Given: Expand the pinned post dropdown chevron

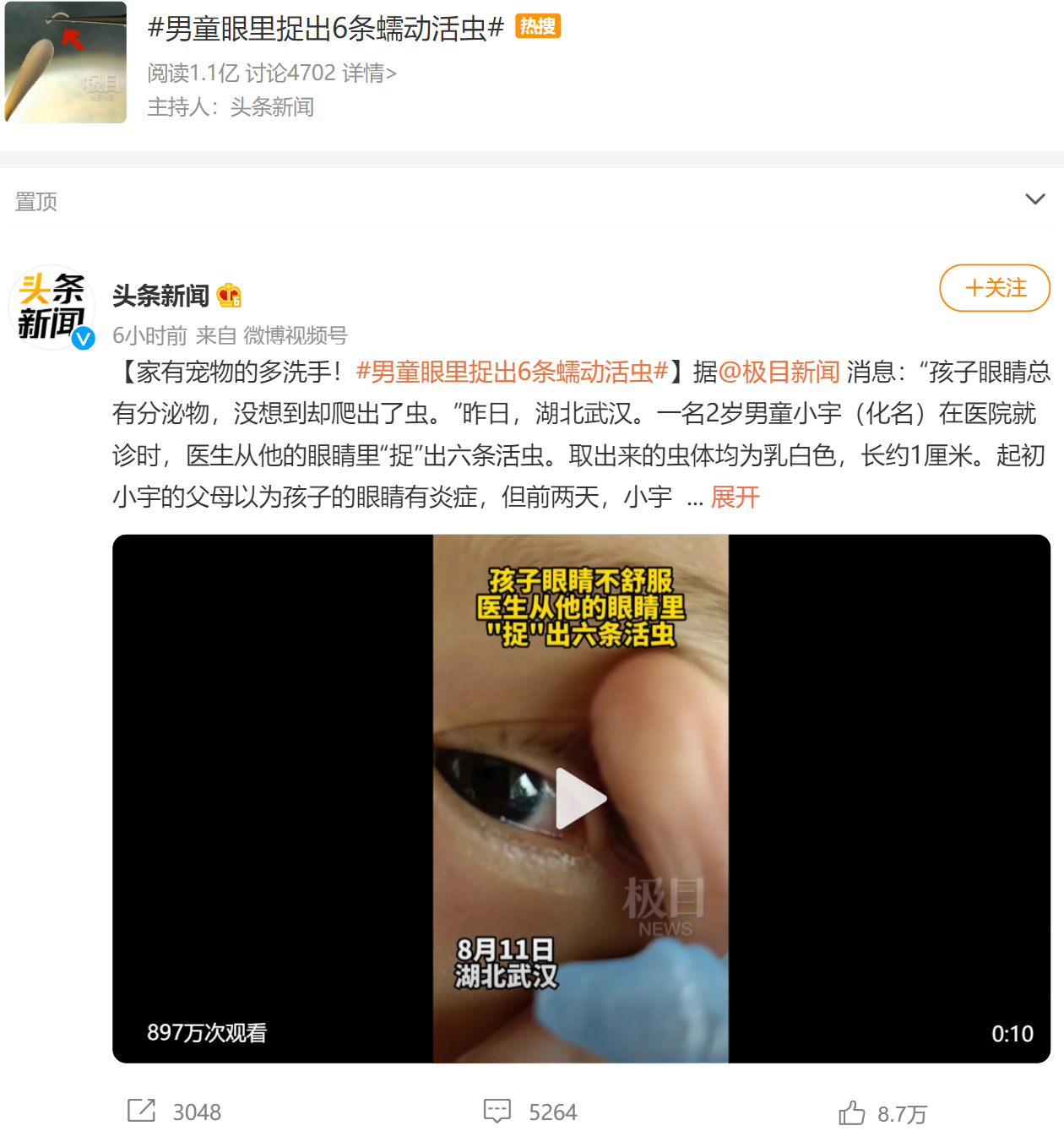Looking at the screenshot, I should [1034, 199].
